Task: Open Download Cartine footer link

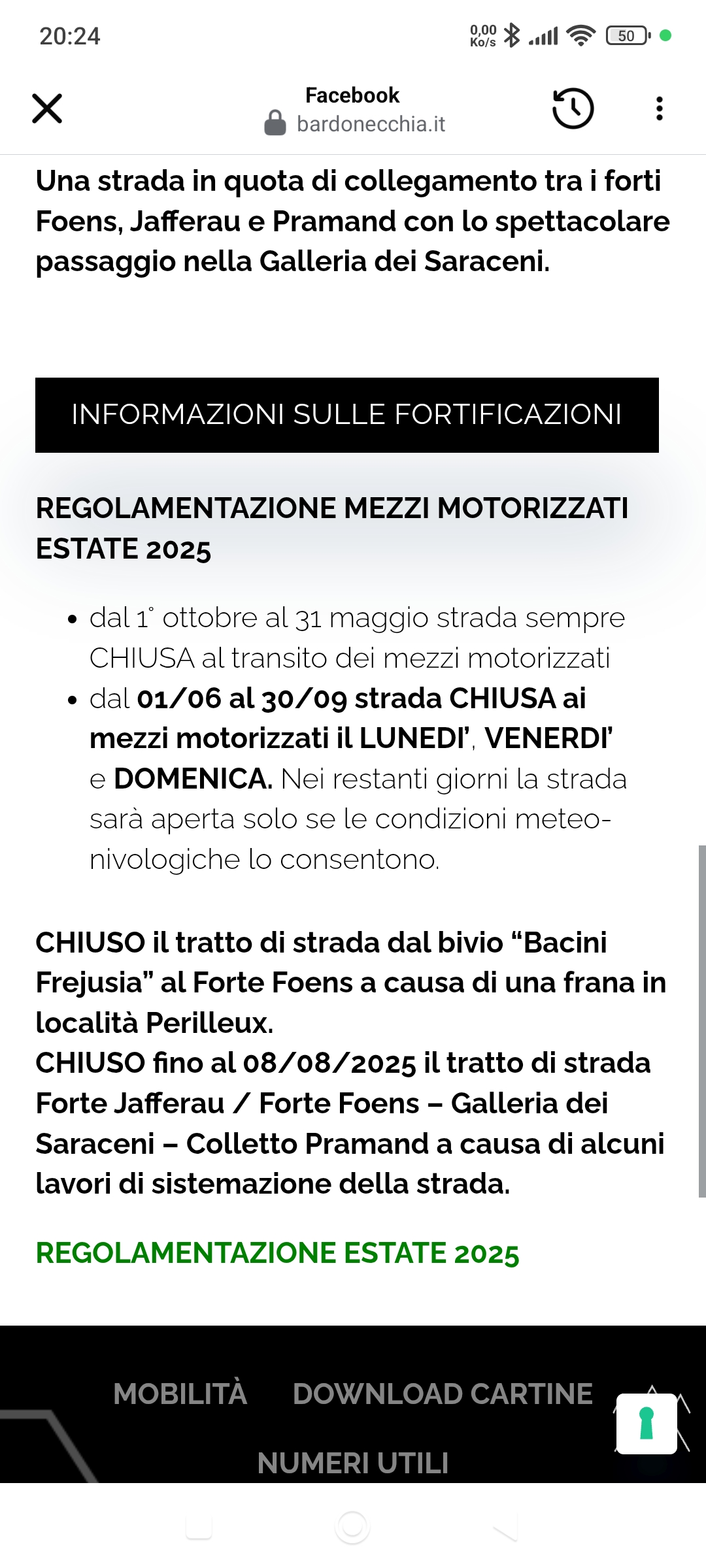Action: click(x=443, y=1394)
